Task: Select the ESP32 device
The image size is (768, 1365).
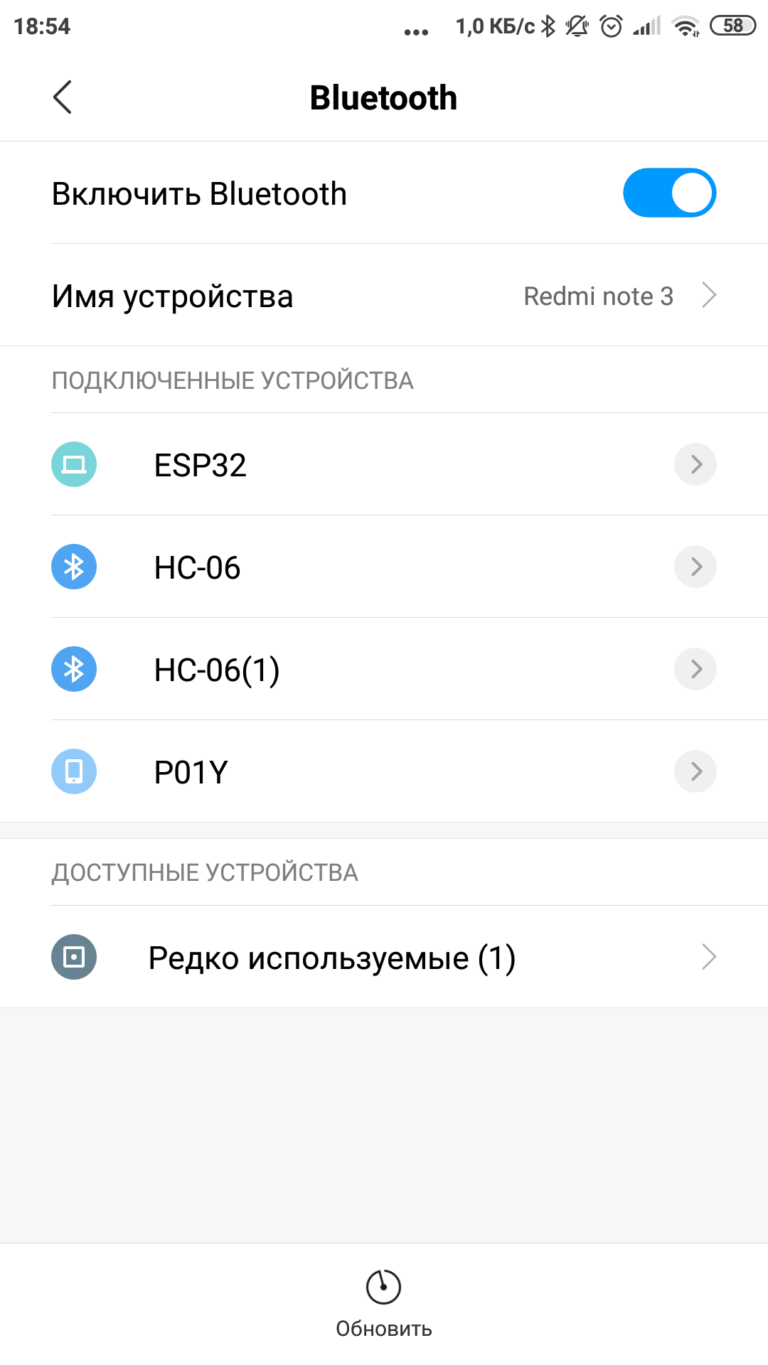Action: pos(200,465)
